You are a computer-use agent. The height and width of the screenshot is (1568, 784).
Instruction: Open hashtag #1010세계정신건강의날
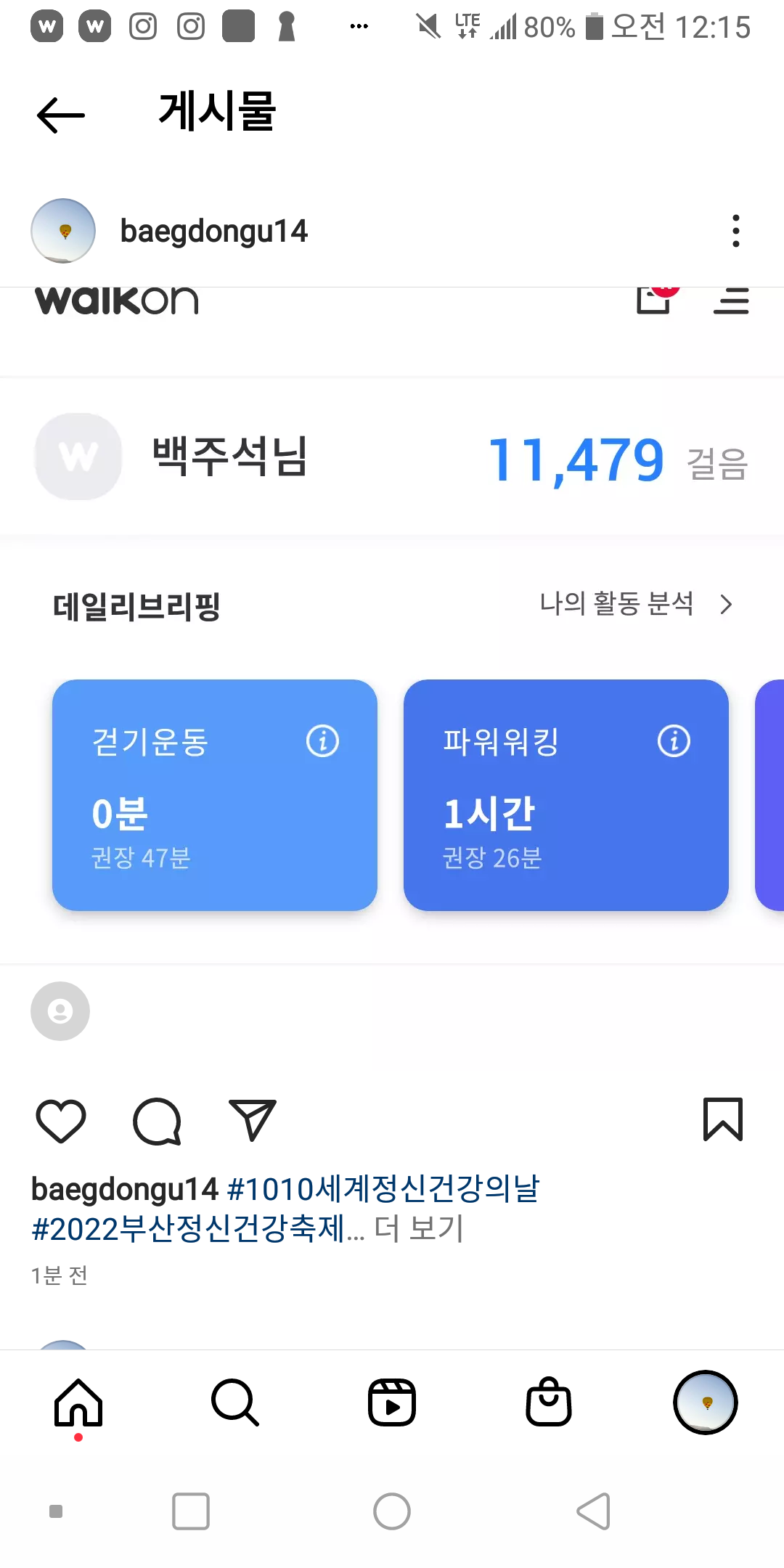click(383, 1189)
